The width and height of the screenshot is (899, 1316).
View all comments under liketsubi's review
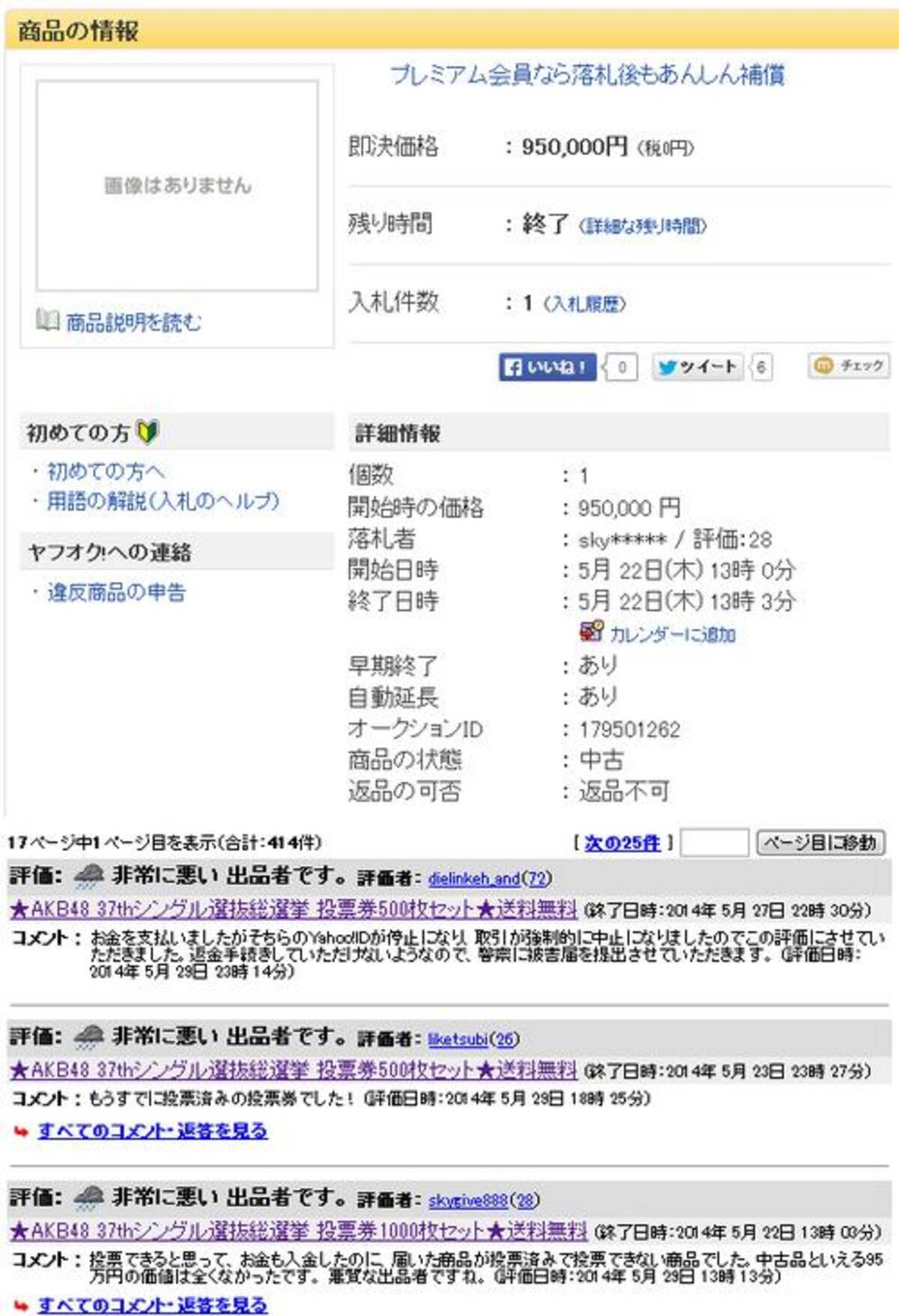[x=152, y=1130]
